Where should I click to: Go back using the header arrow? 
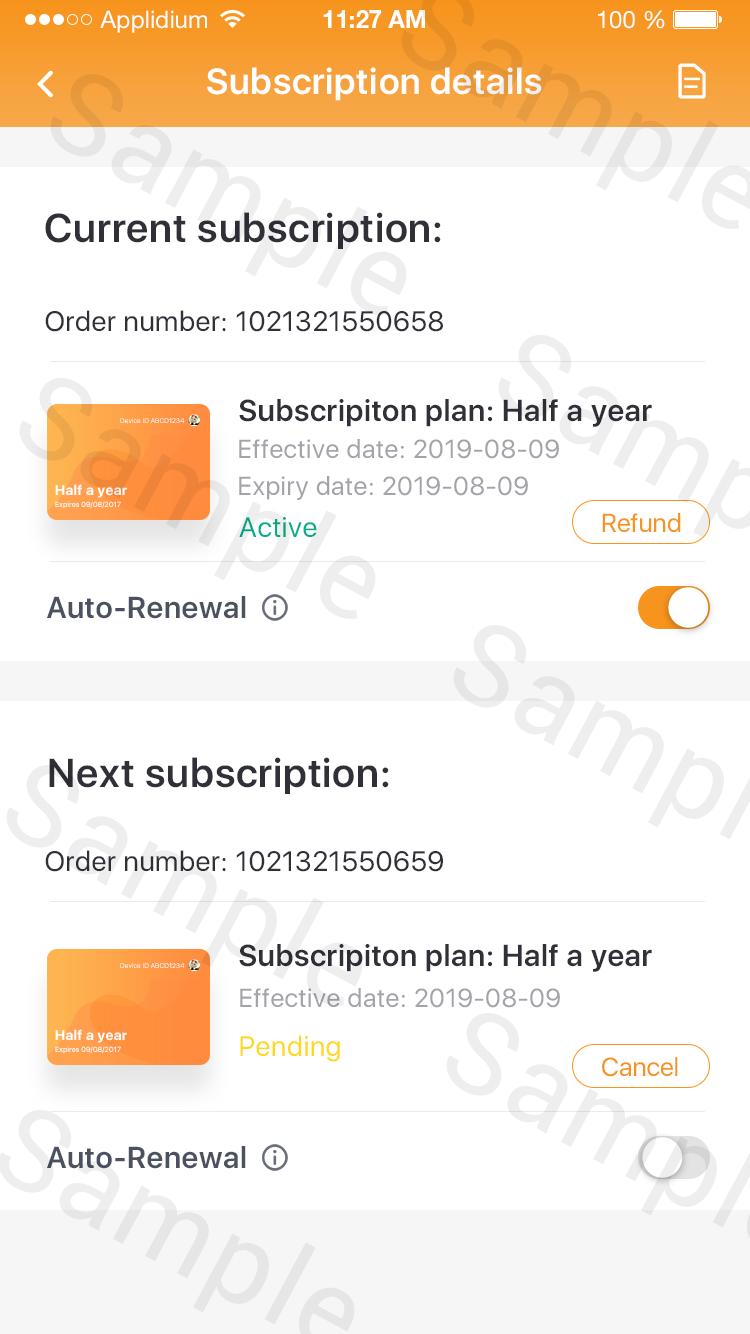click(46, 83)
